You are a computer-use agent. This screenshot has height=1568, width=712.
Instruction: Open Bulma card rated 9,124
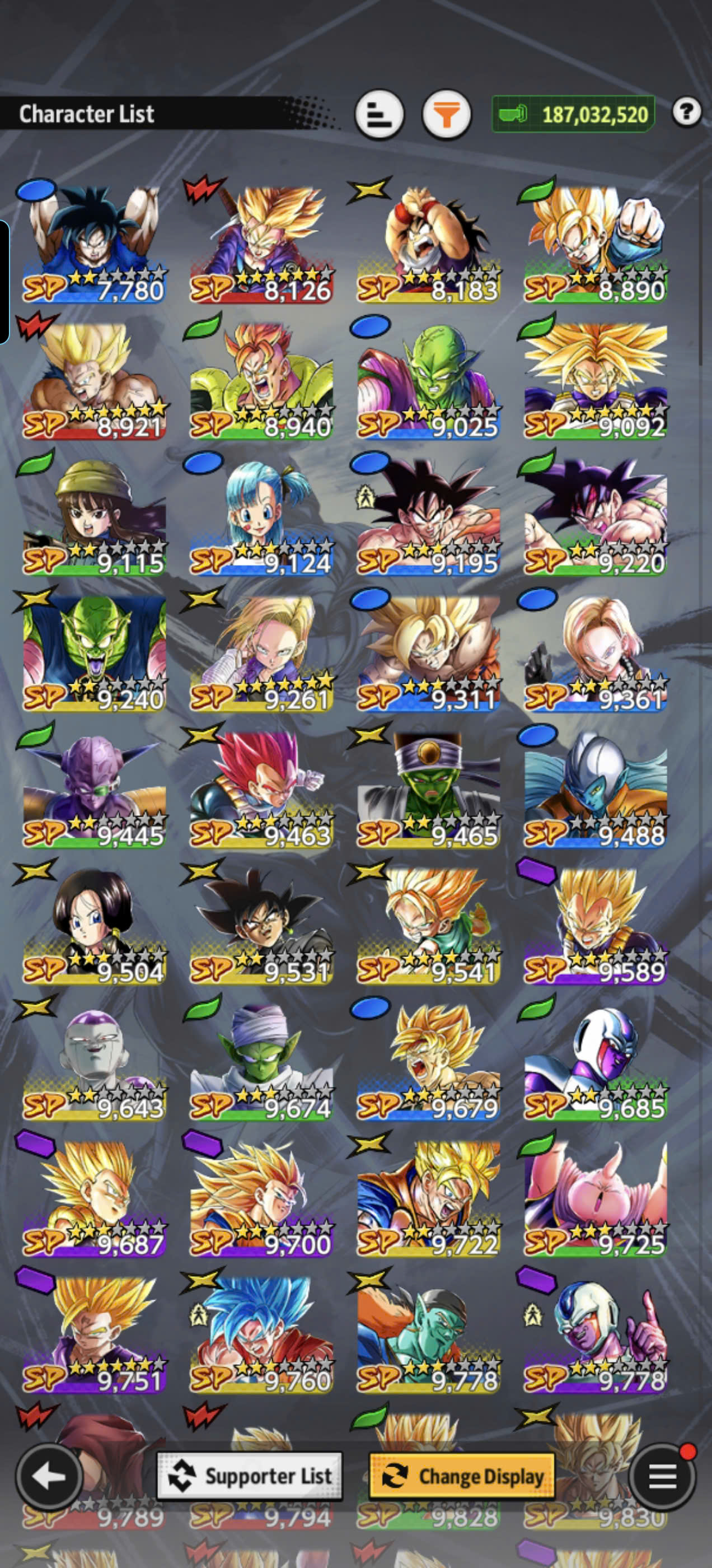point(261,517)
